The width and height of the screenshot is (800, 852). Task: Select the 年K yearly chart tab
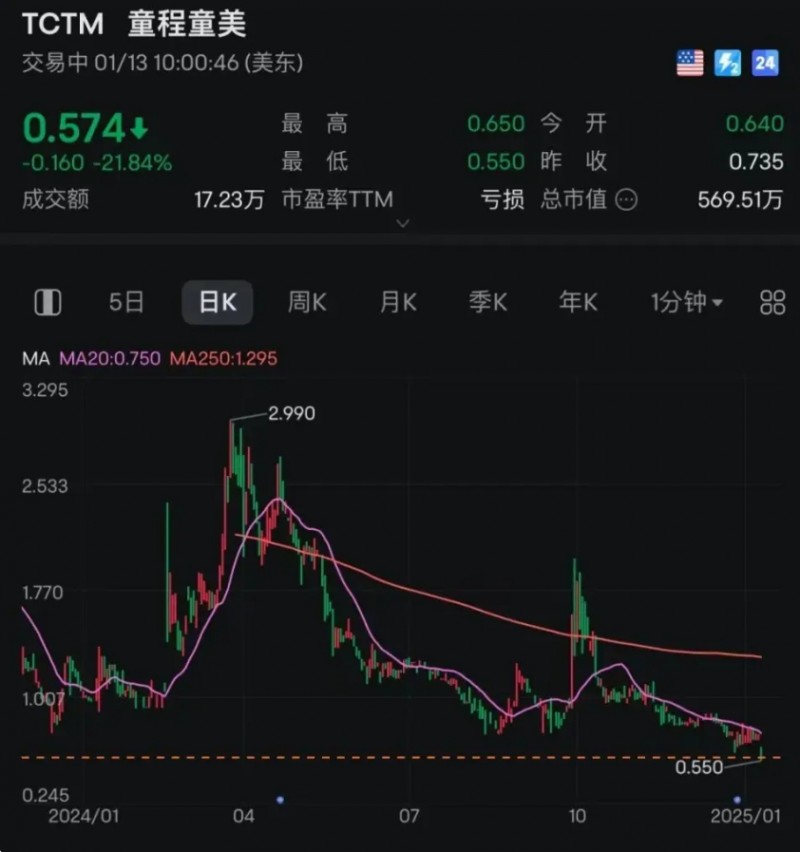[577, 301]
